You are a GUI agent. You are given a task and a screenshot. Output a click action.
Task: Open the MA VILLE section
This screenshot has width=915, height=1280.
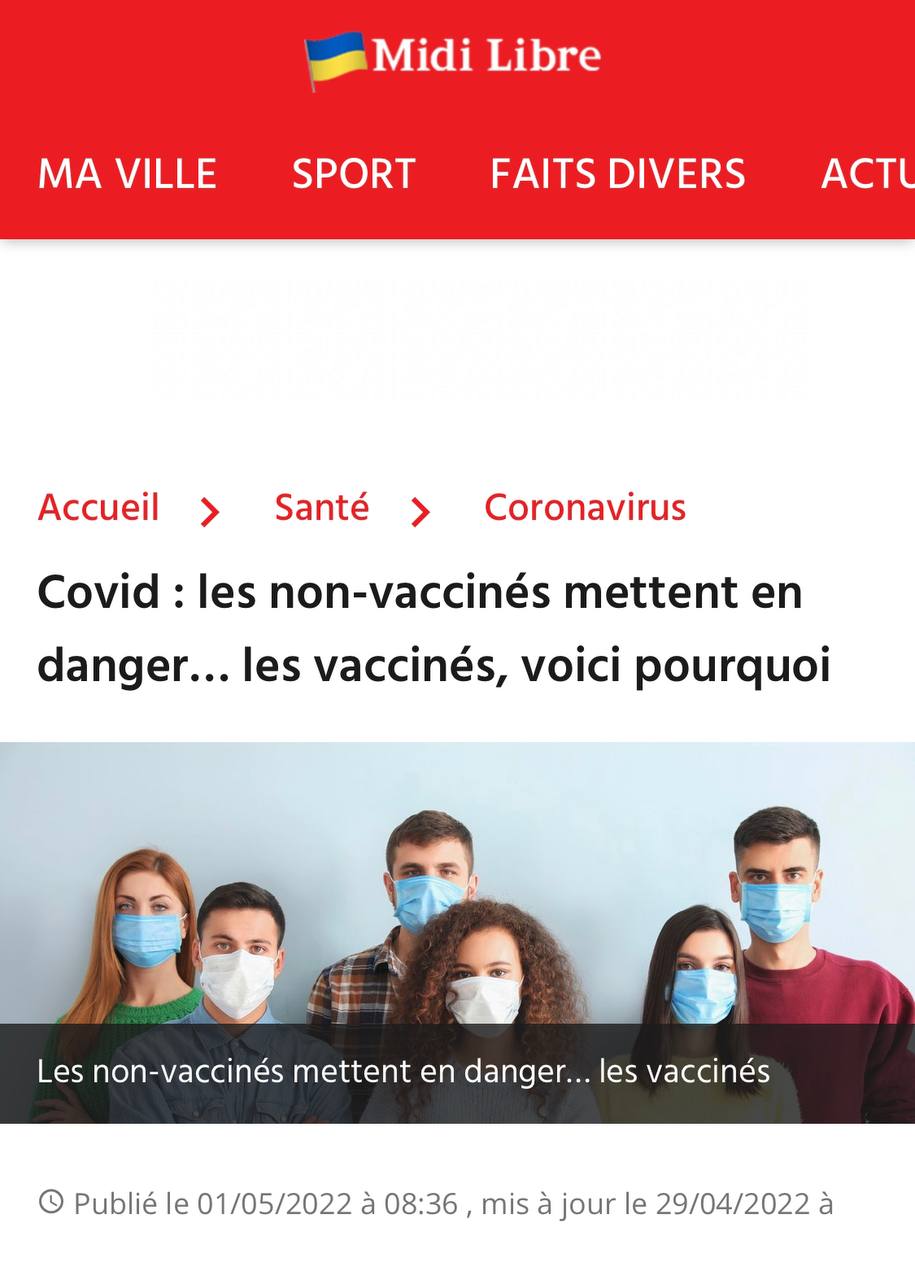(x=127, y=174)
